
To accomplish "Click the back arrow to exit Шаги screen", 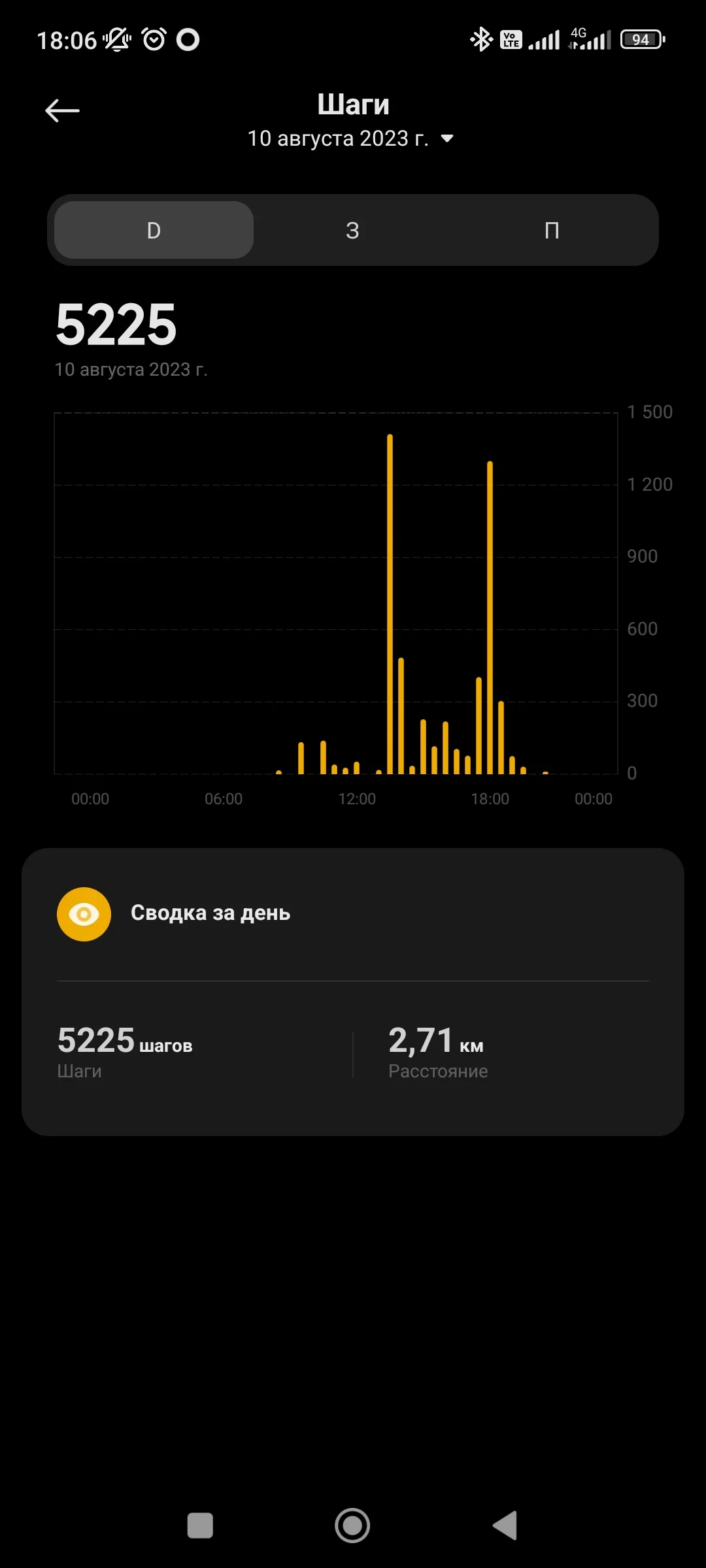I will [62, 110].
